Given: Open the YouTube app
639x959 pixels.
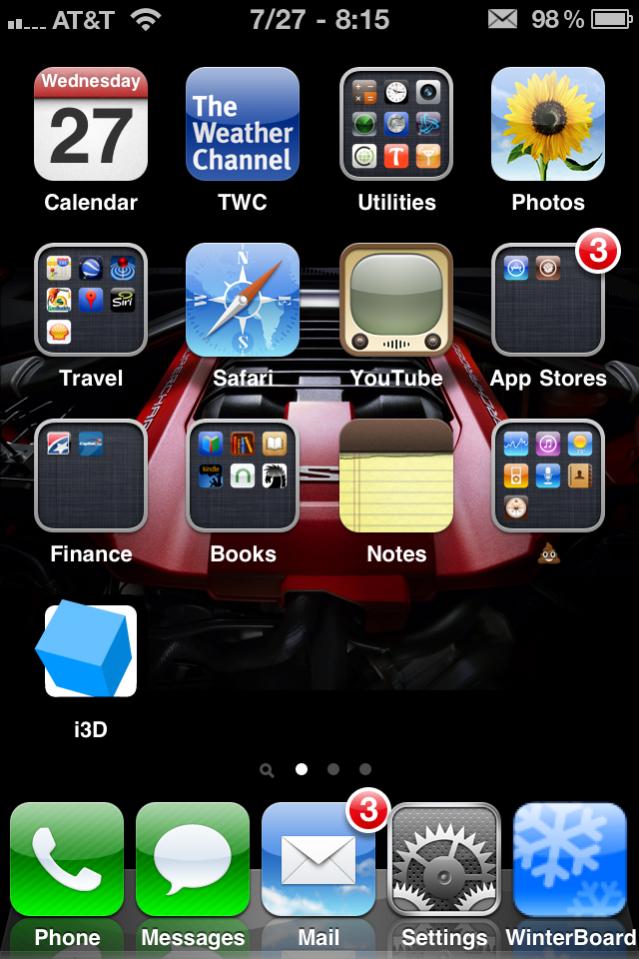Looking at the screenshot, I should [396, 300].
